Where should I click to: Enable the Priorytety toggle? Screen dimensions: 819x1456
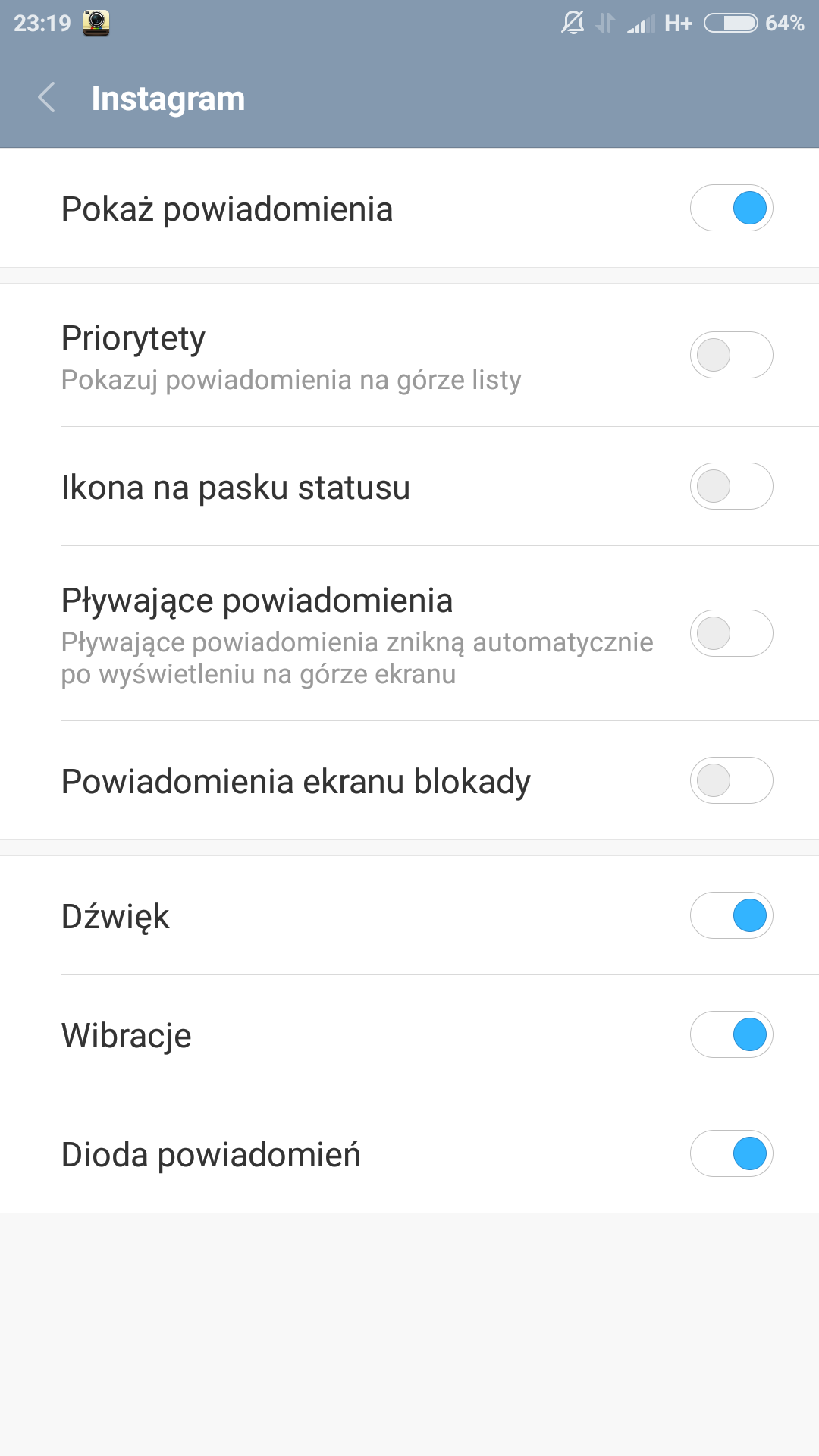pos(731,355)
